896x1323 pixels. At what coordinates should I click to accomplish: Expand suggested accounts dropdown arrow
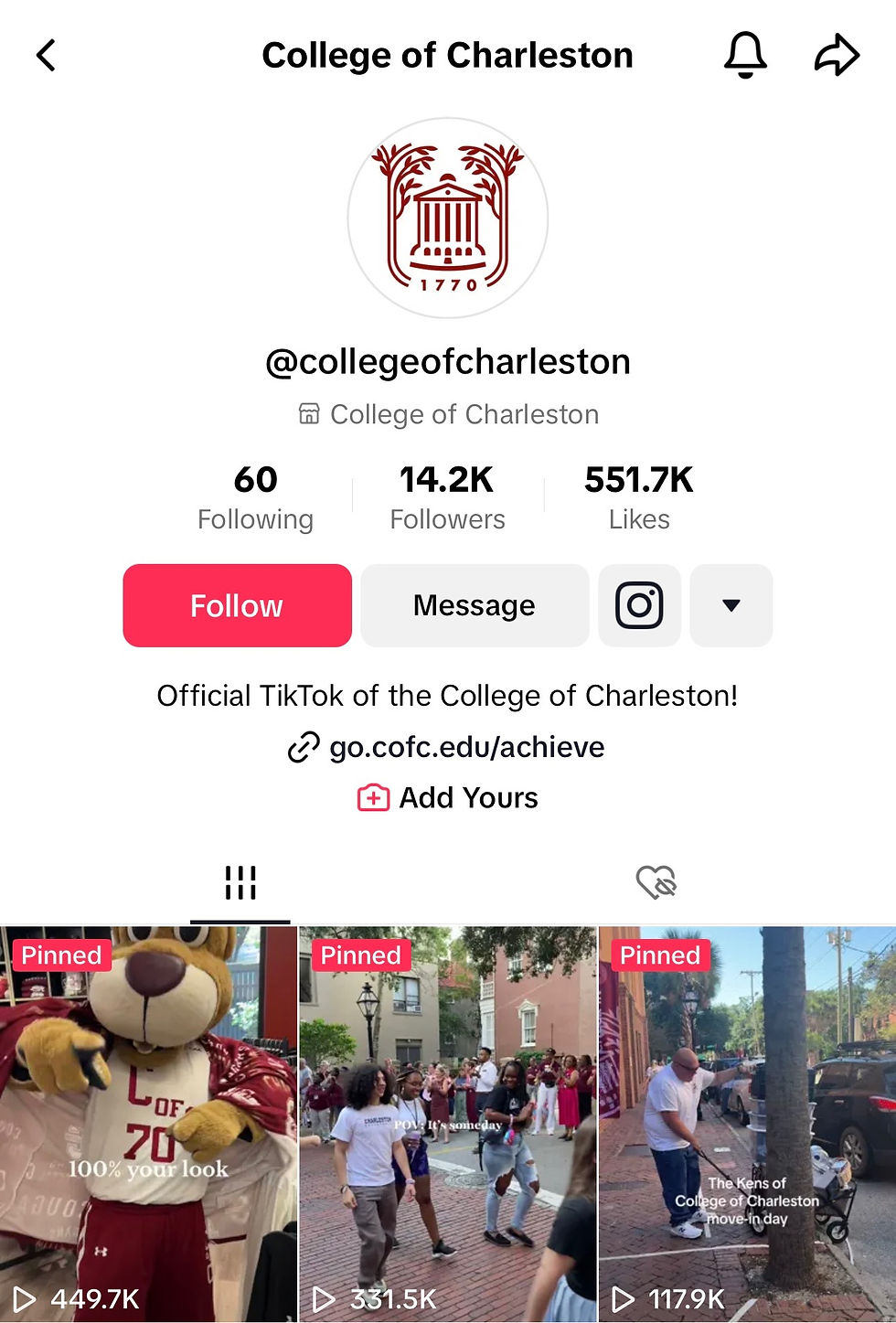(x=731, y=605)
